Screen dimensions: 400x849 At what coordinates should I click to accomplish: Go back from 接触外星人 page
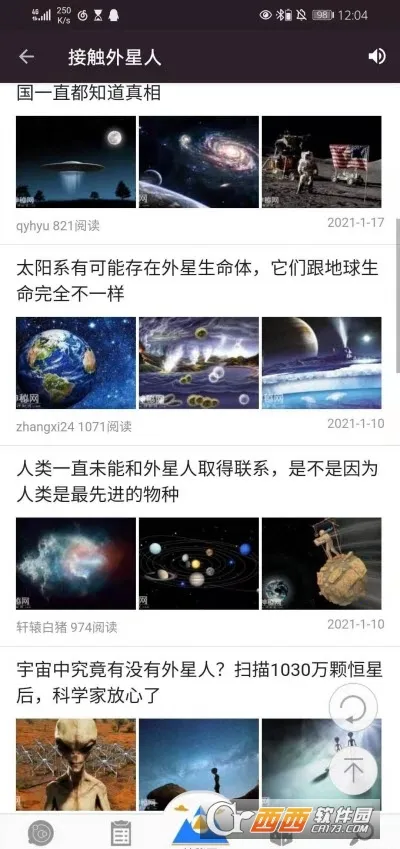pos(26,57)
